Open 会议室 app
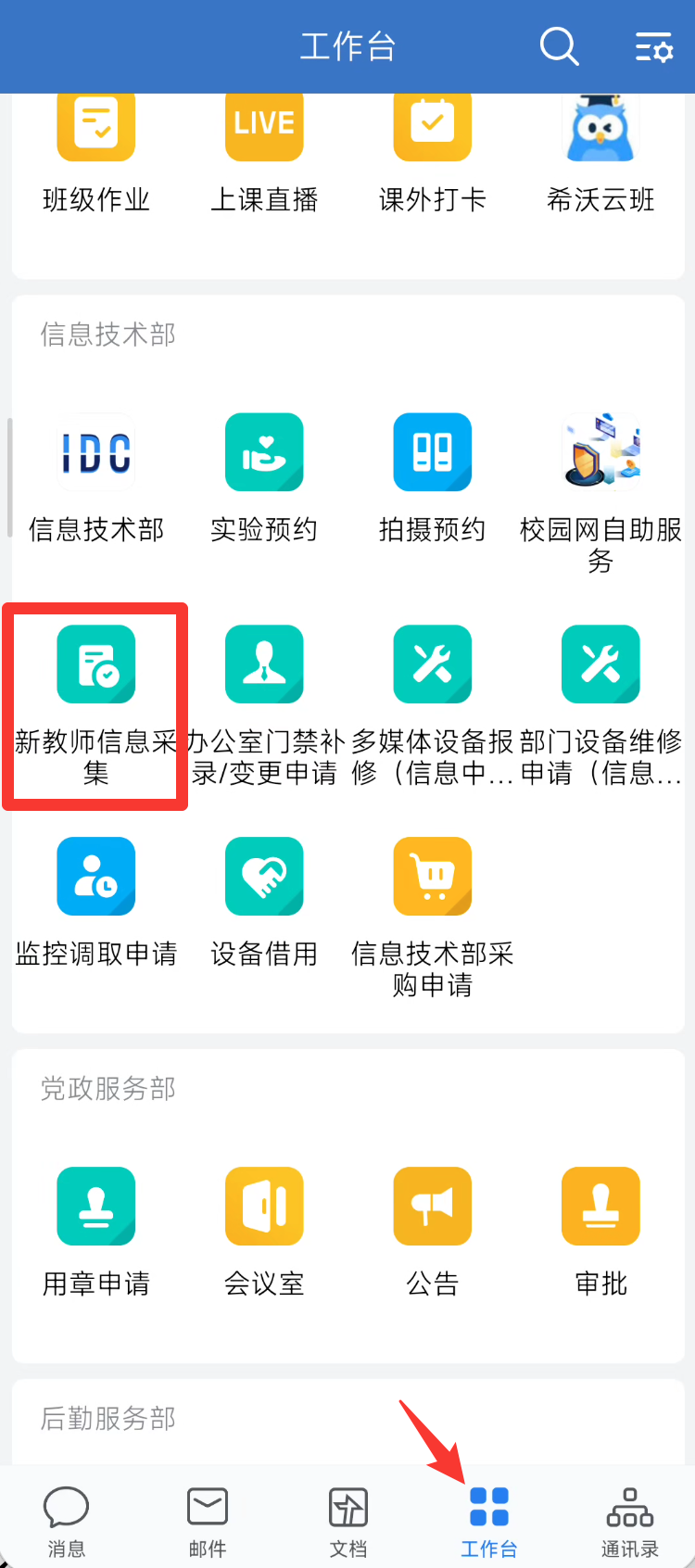The width and height of the screenshot is (695, 1568). tap(264, 1207)
